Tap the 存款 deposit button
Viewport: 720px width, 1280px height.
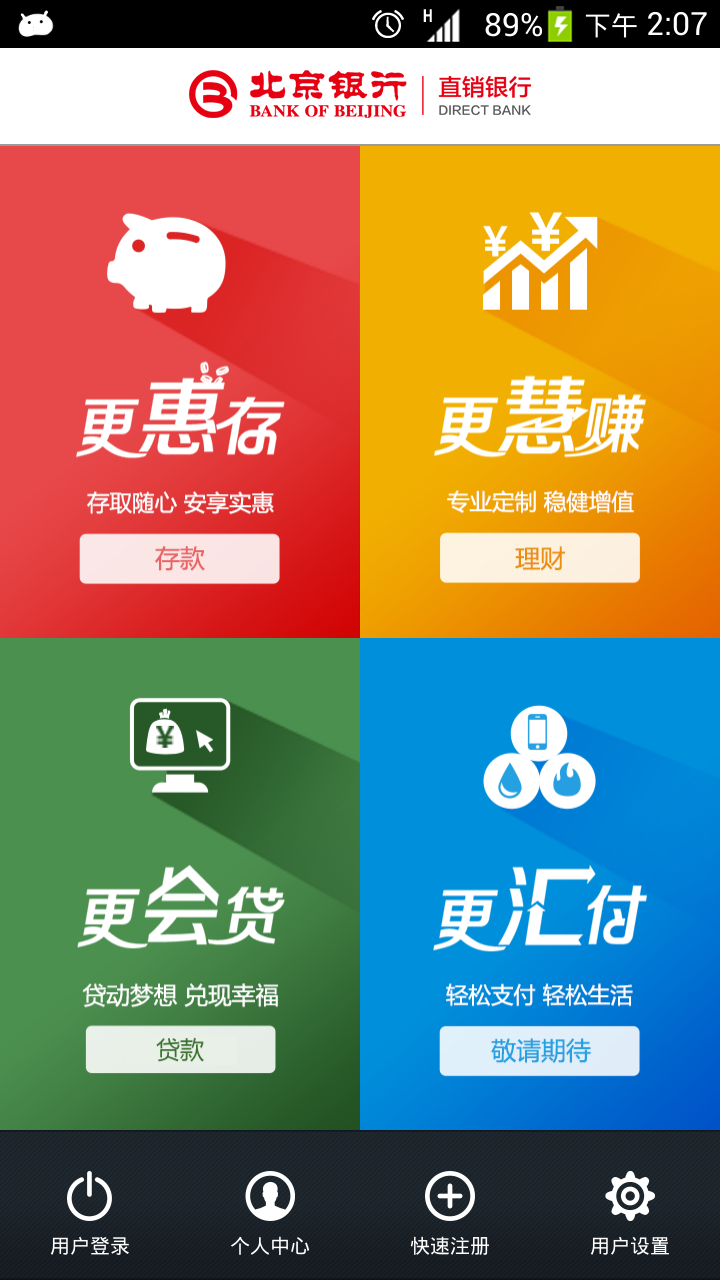(x=180, y=558)
